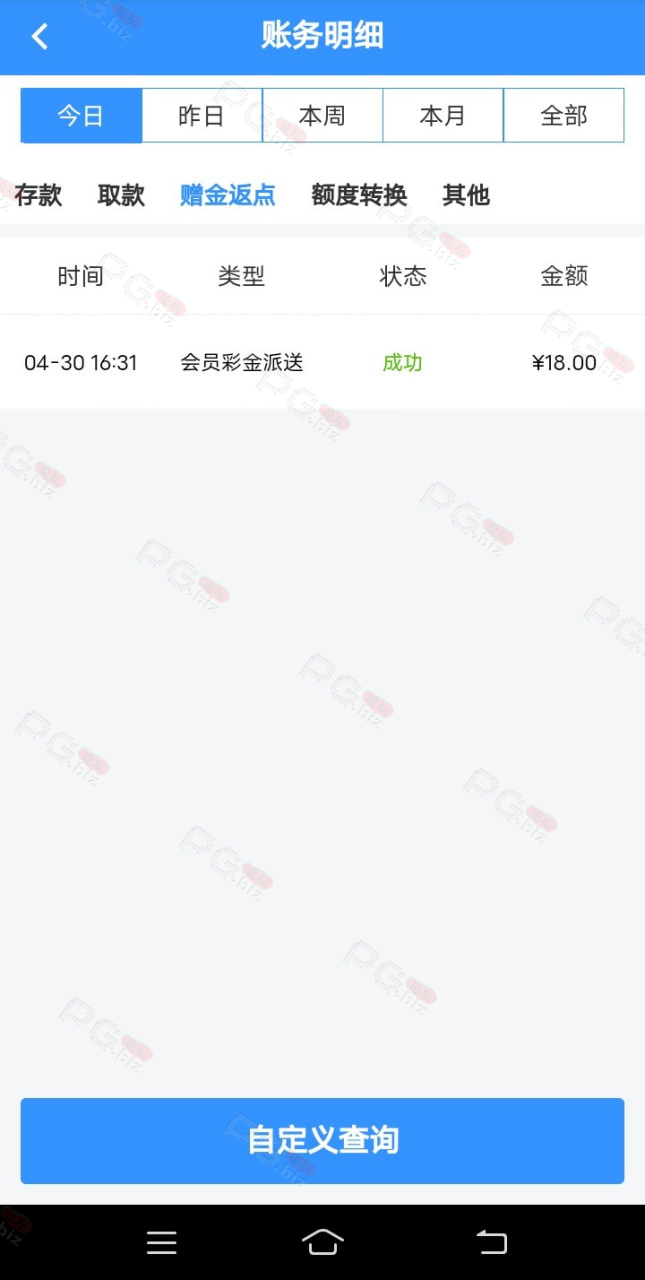Switch to the 昨日 date filter
Viewport: 645px width, 1280px height.
202,116
